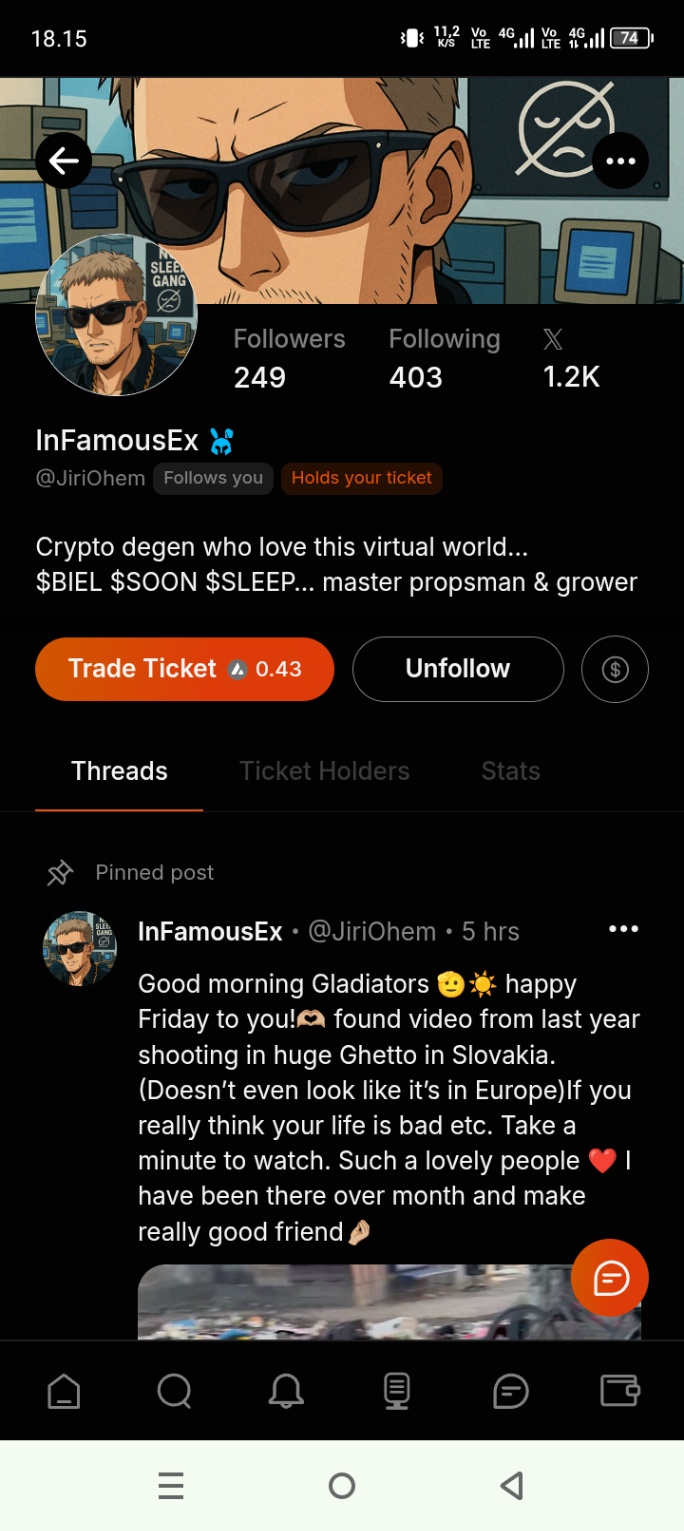Unfollow InFamousEx
This screenshot has height=1531, width=684.
tap(457, 669)
